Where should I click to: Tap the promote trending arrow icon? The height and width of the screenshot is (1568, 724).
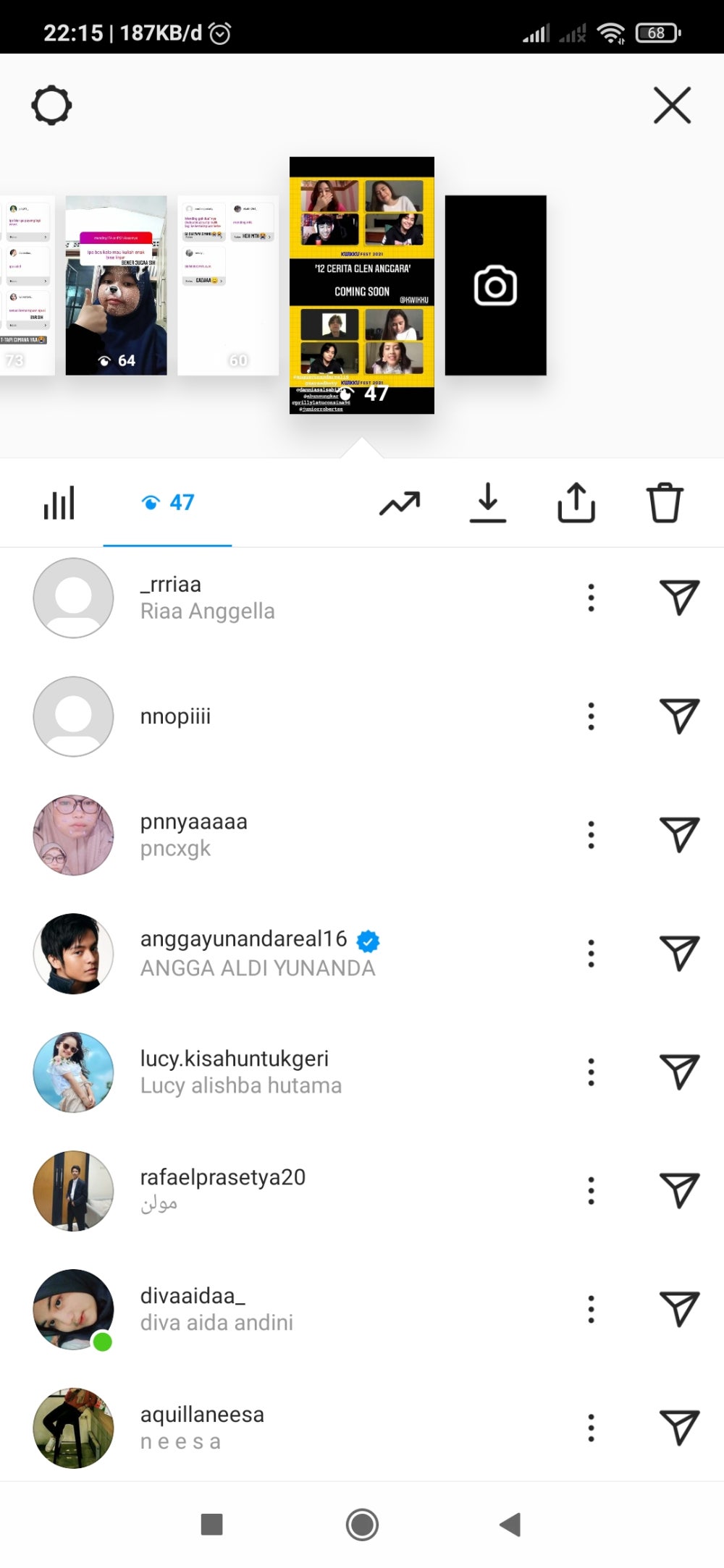[x=400, y=504]
